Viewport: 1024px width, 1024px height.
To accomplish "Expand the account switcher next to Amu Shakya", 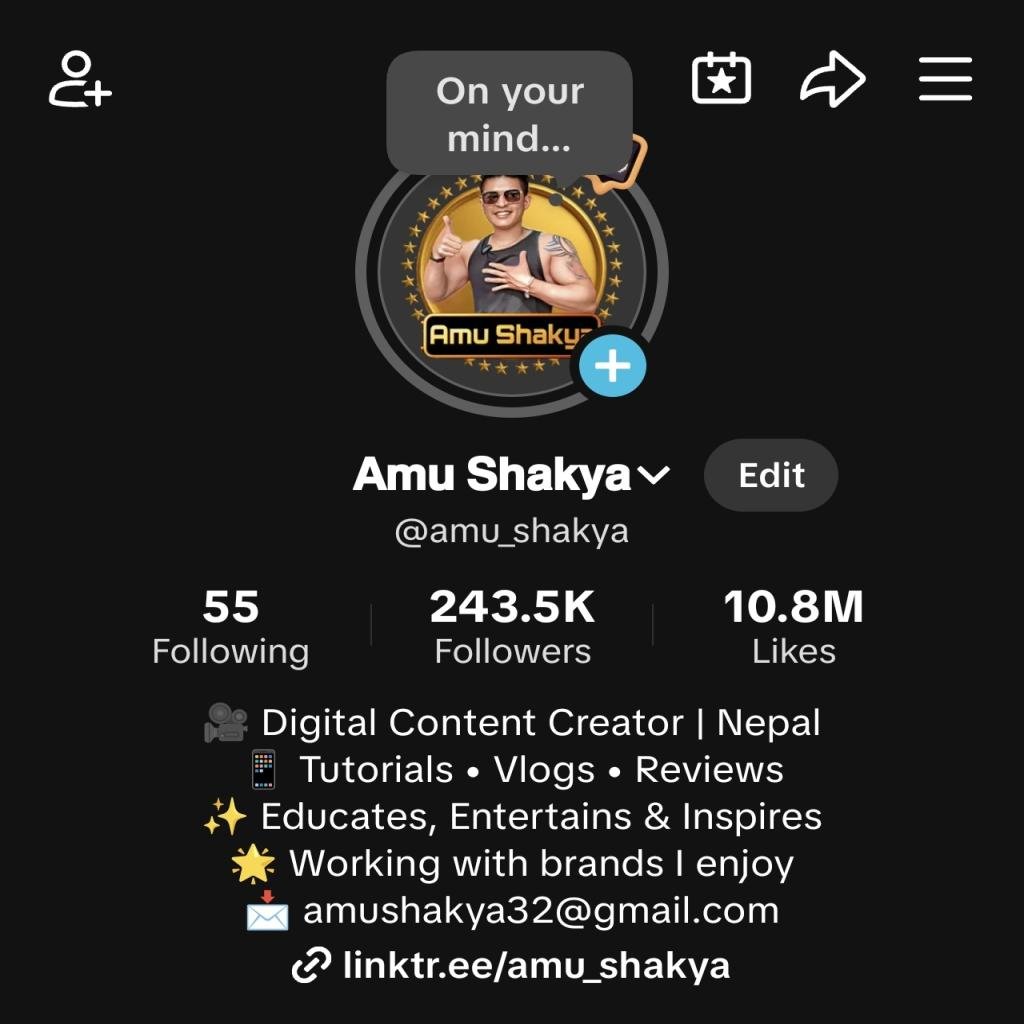I will [x=653, y=476].
